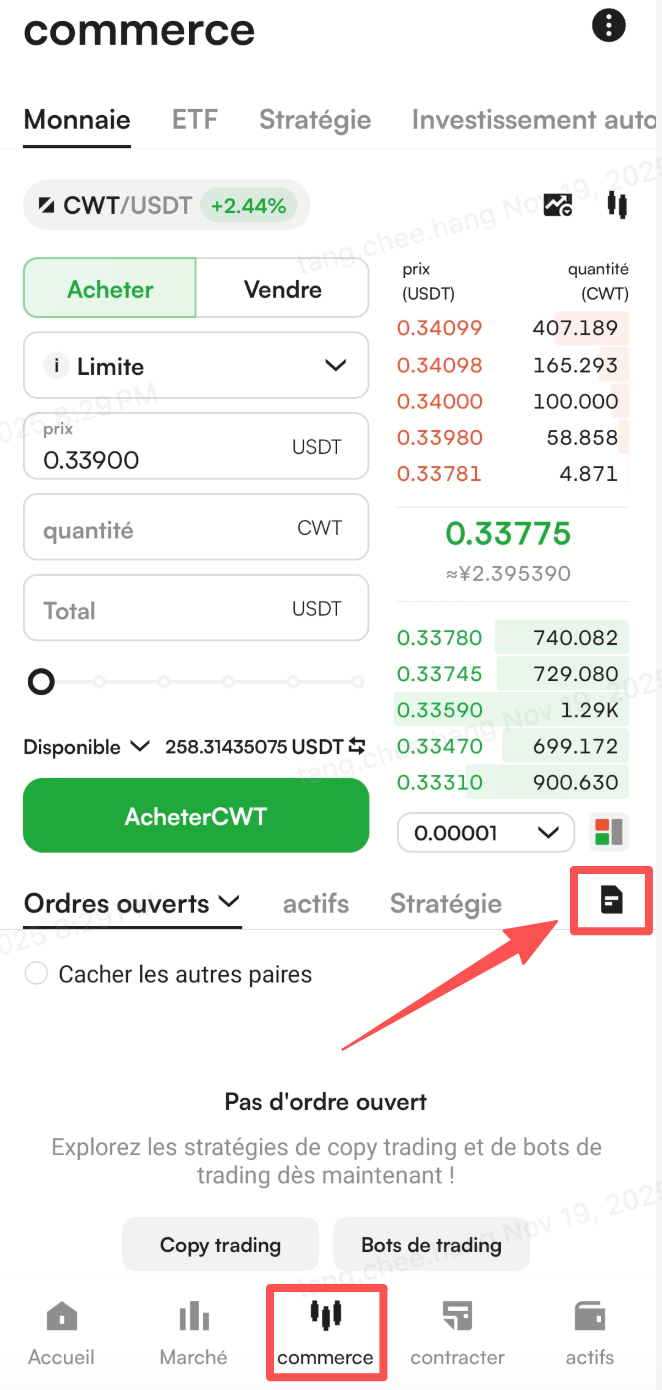Edit the prix field showing 0.33900

(196, 447)
